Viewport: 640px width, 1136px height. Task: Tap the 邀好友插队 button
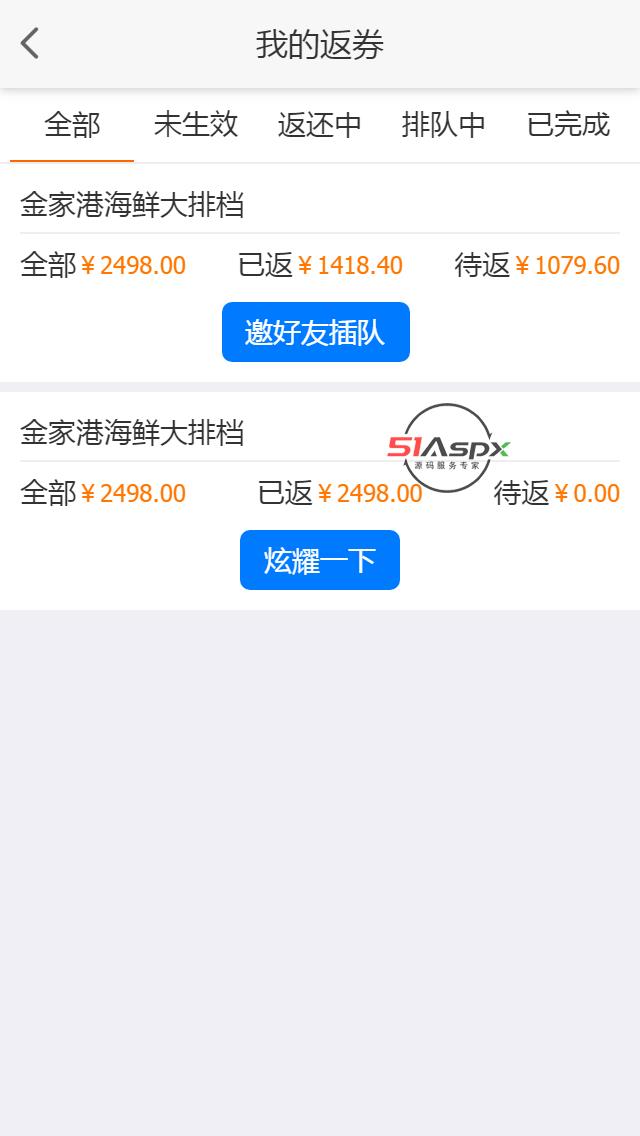point(316,332)
